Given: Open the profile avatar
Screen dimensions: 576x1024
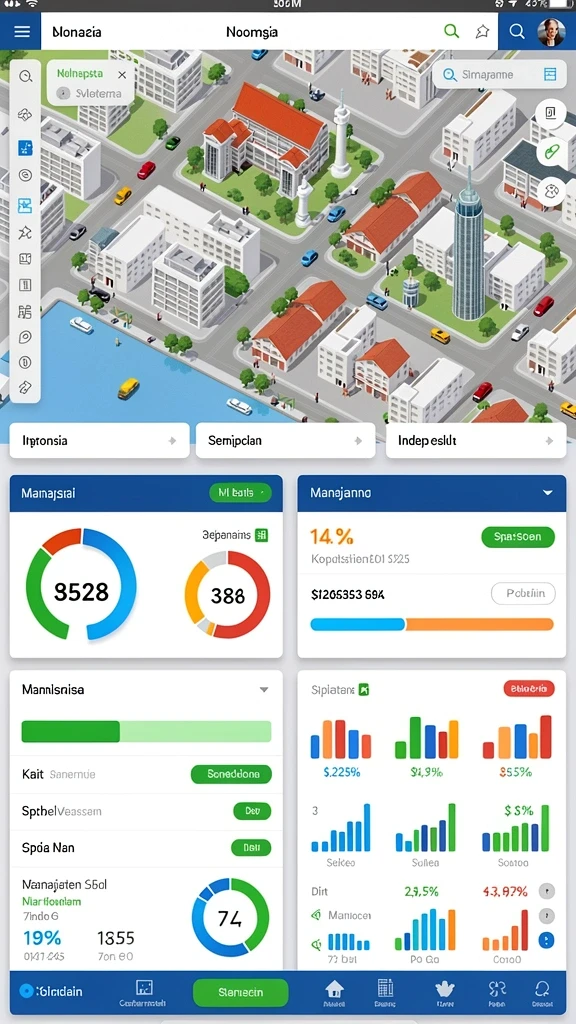Looking at the screenshot, I should 551,31.
